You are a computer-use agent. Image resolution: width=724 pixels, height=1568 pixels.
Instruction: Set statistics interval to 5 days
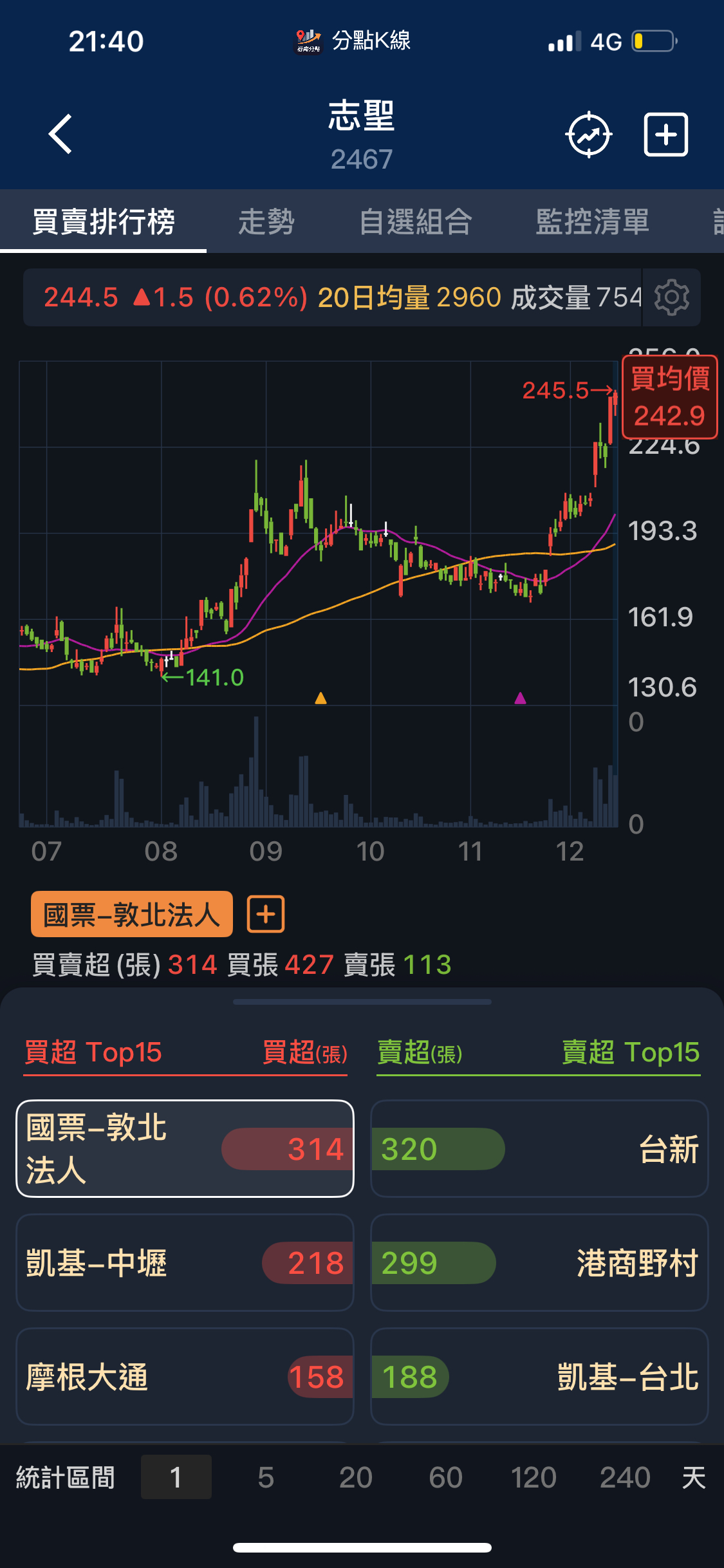266,1477
